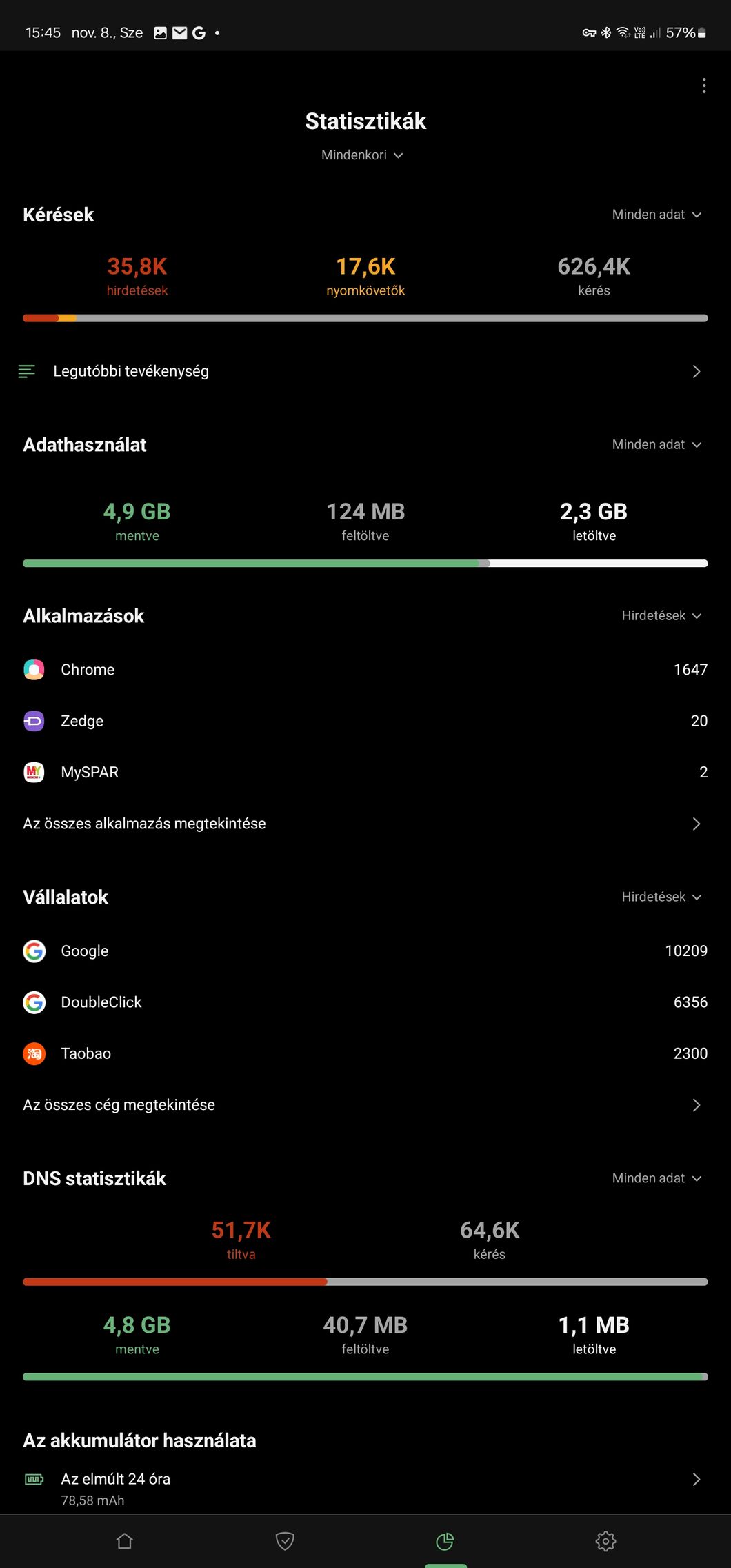Open the three-dot overflow menu

(703, 86)
